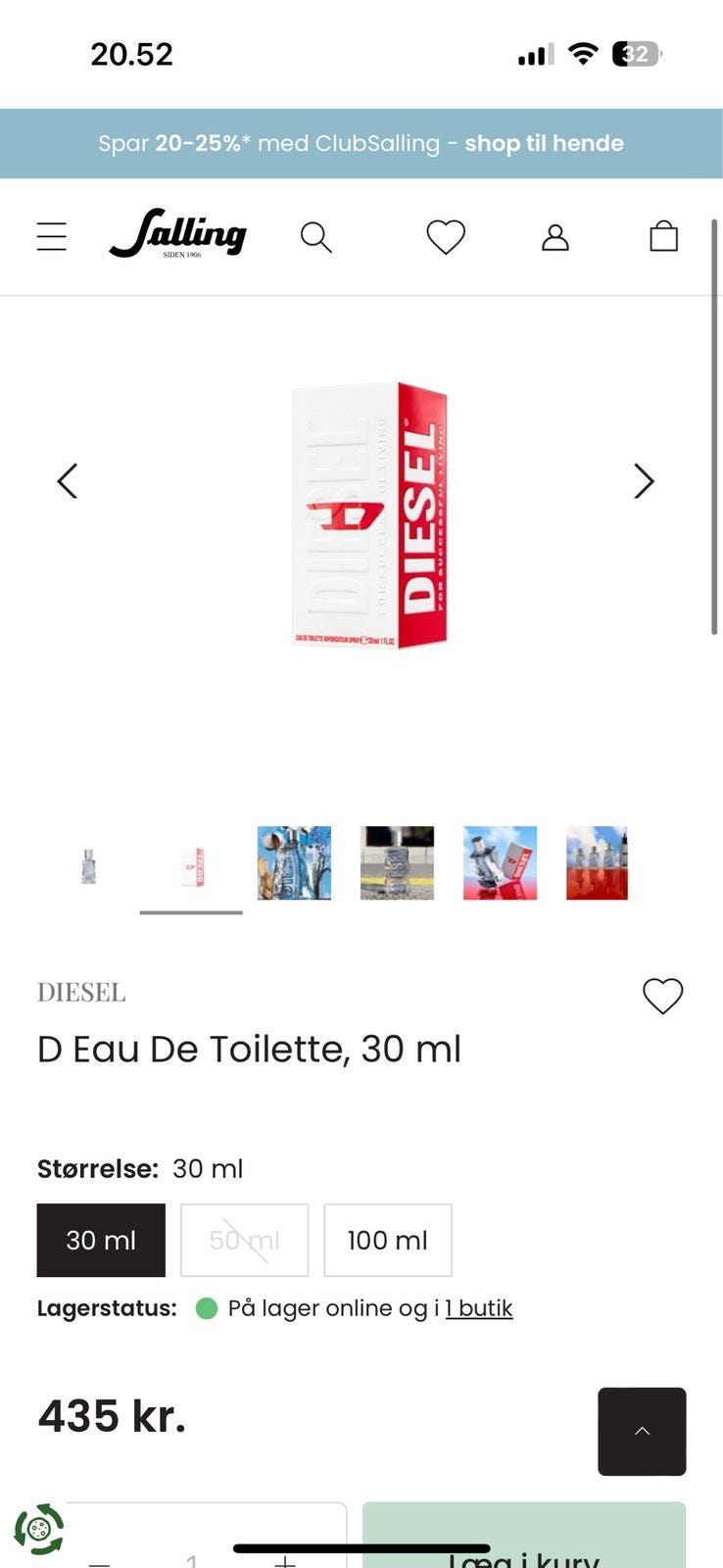Viewport: 723px width, 1568px height.
Task: Show the next product image
Action: pyautogui.click(x=645, y=481)
